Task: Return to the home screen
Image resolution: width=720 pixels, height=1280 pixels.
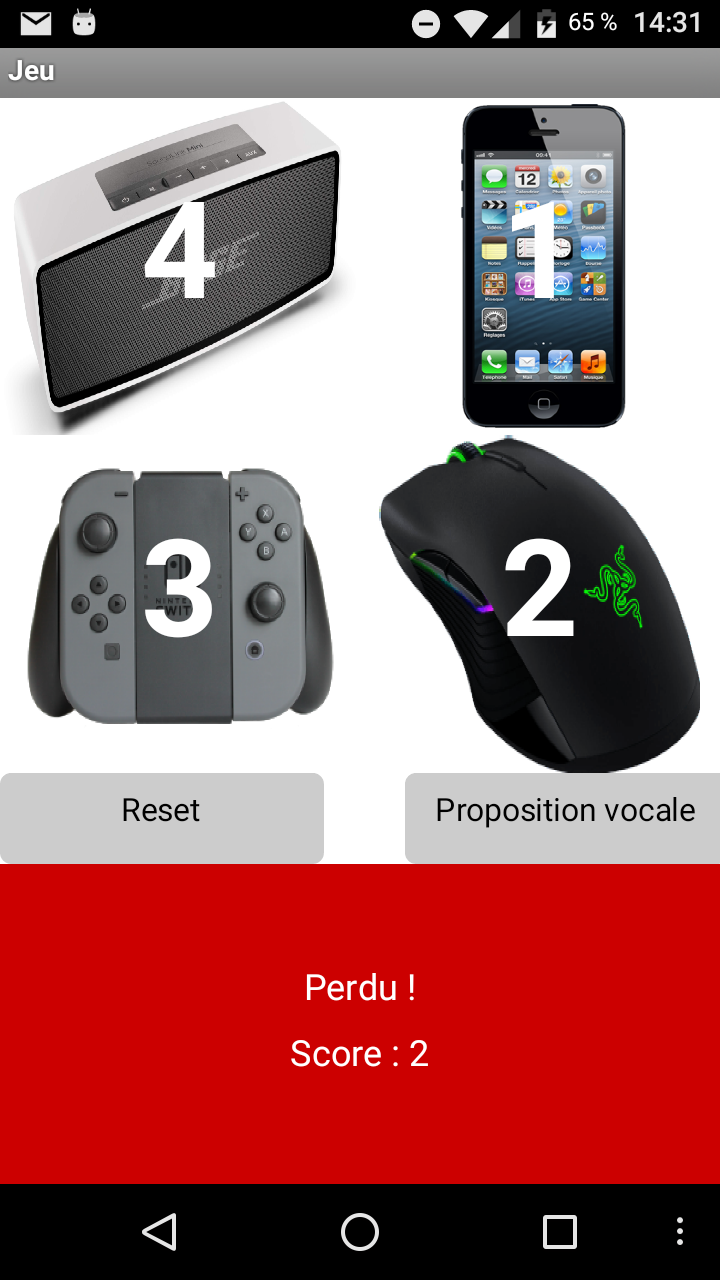Action: [360, 1232]
